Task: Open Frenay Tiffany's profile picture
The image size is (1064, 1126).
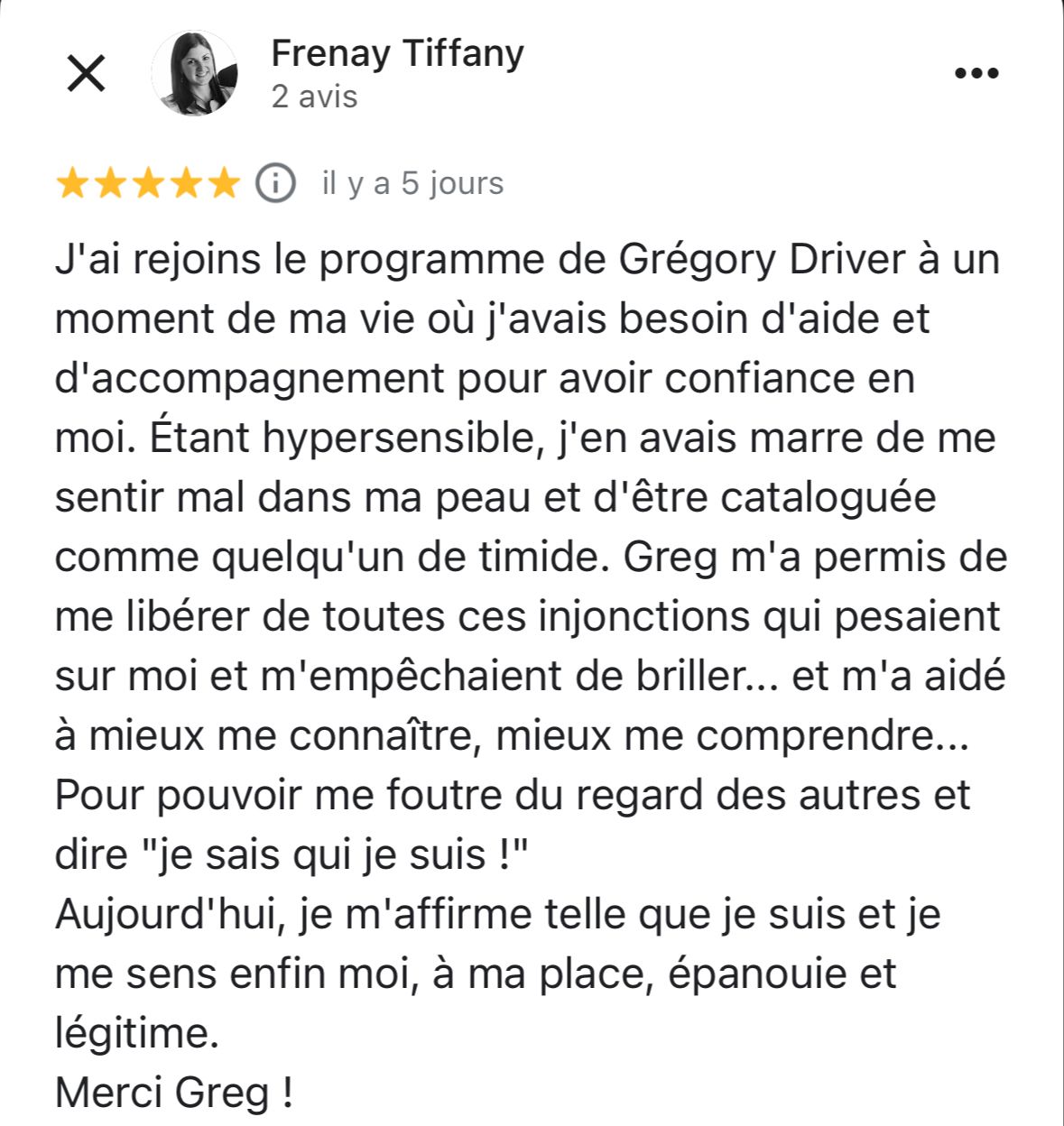Action: pyautogui.click(x=193, y=73)
